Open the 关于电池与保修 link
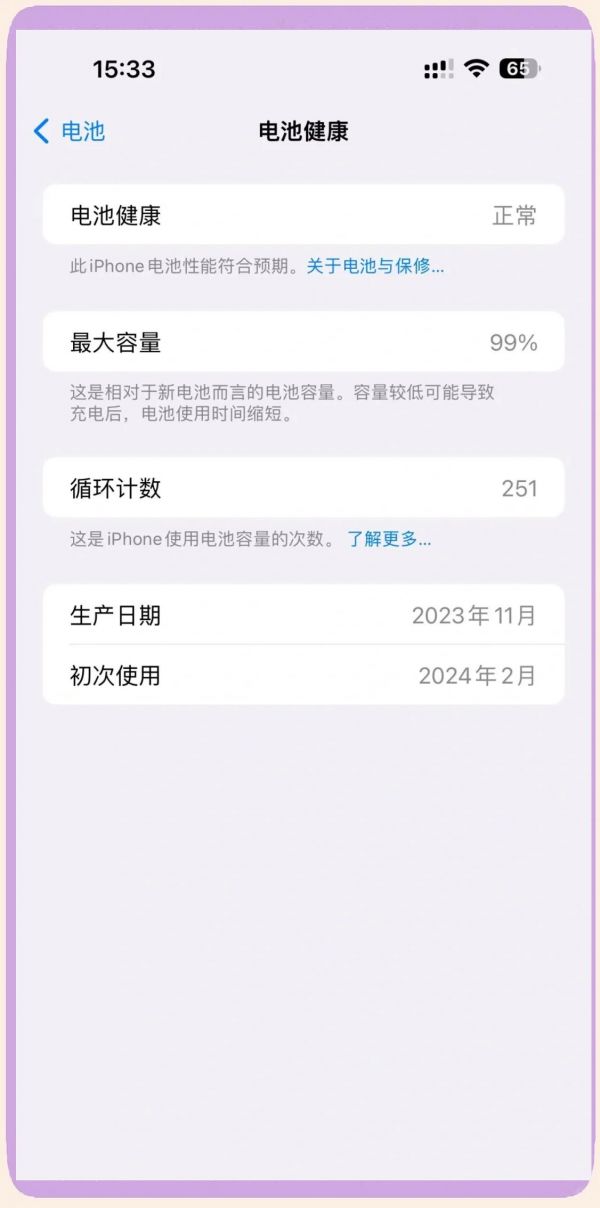 coord(375,266)
